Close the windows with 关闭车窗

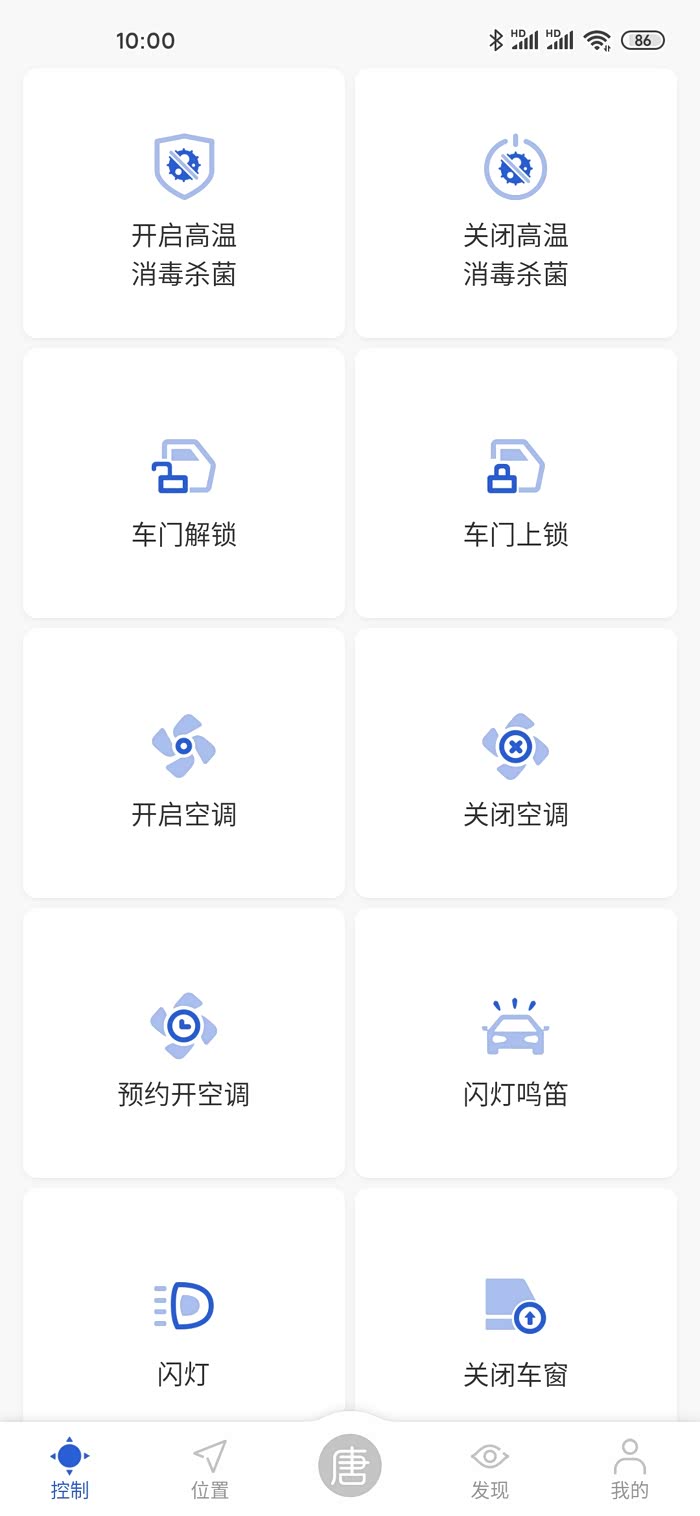pyautogui.click(x=516, y=1324)
